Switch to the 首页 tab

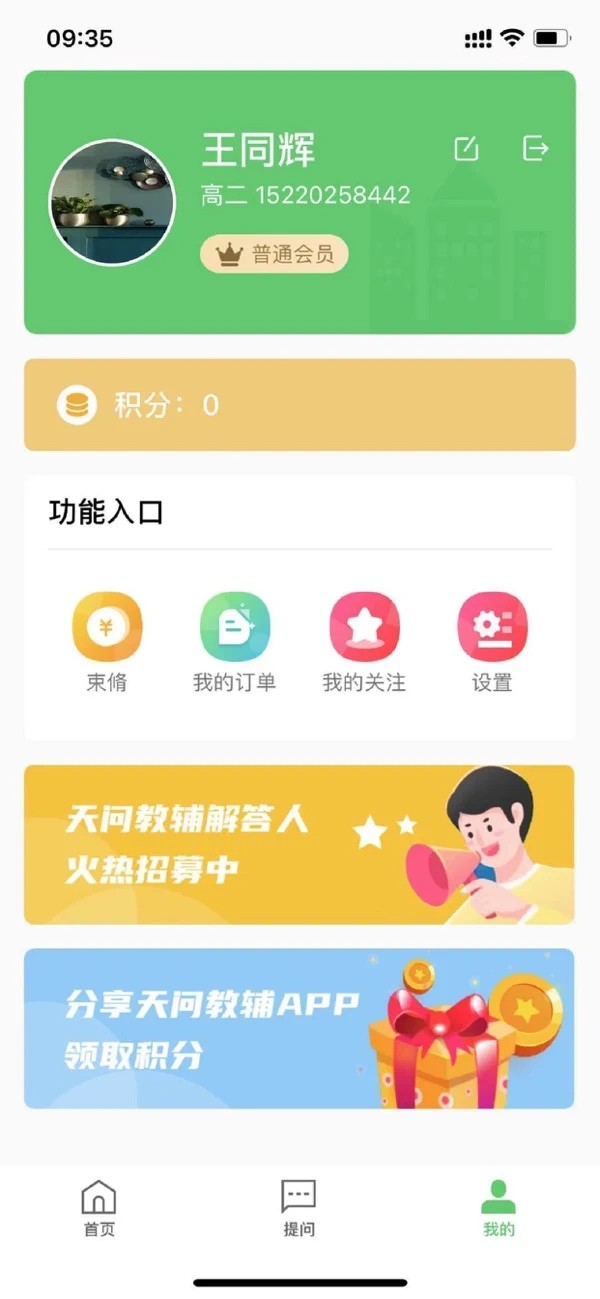tap(99, 1208)
